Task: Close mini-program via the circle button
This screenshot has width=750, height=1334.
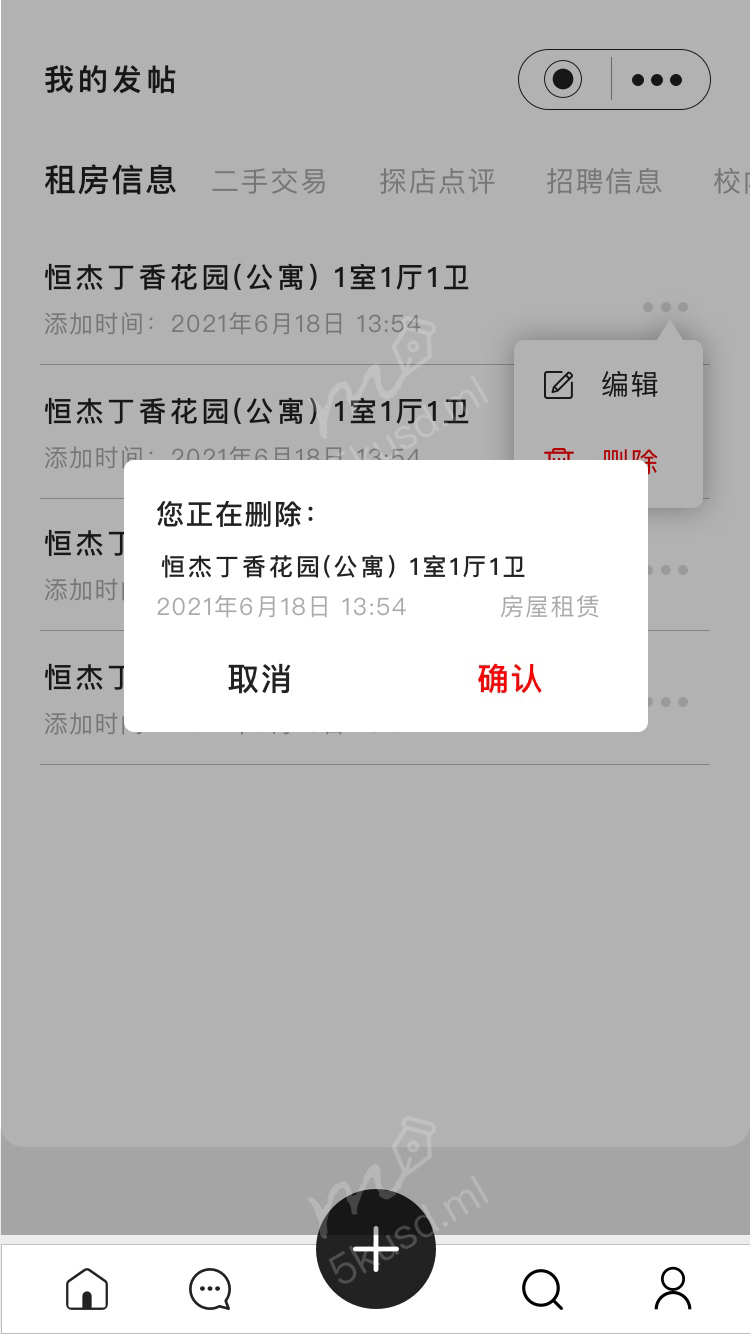Action: pyautogui.click(x=563, y=79)
